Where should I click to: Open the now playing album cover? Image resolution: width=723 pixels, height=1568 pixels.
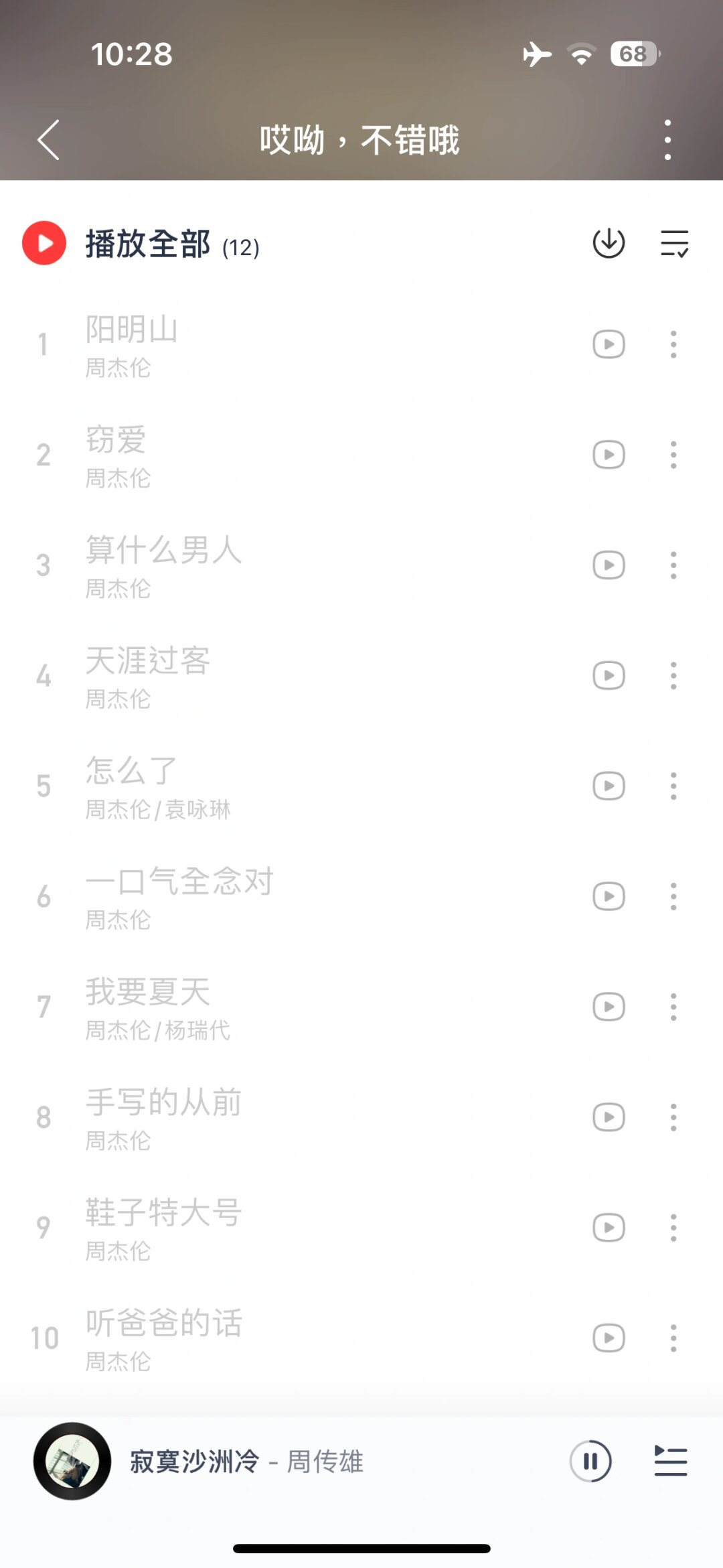72,1461
